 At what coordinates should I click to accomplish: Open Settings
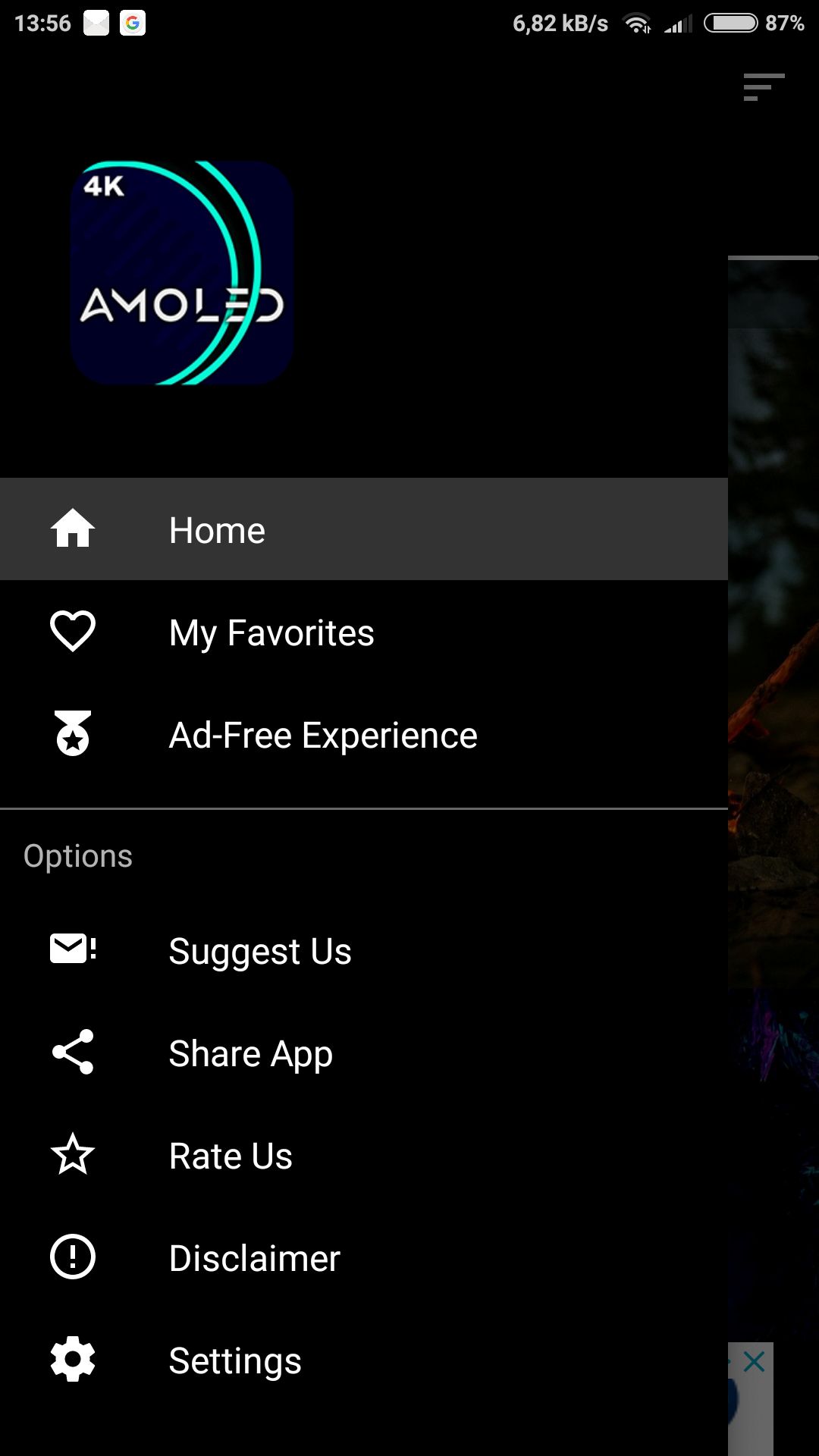(x=364, y=1360)
